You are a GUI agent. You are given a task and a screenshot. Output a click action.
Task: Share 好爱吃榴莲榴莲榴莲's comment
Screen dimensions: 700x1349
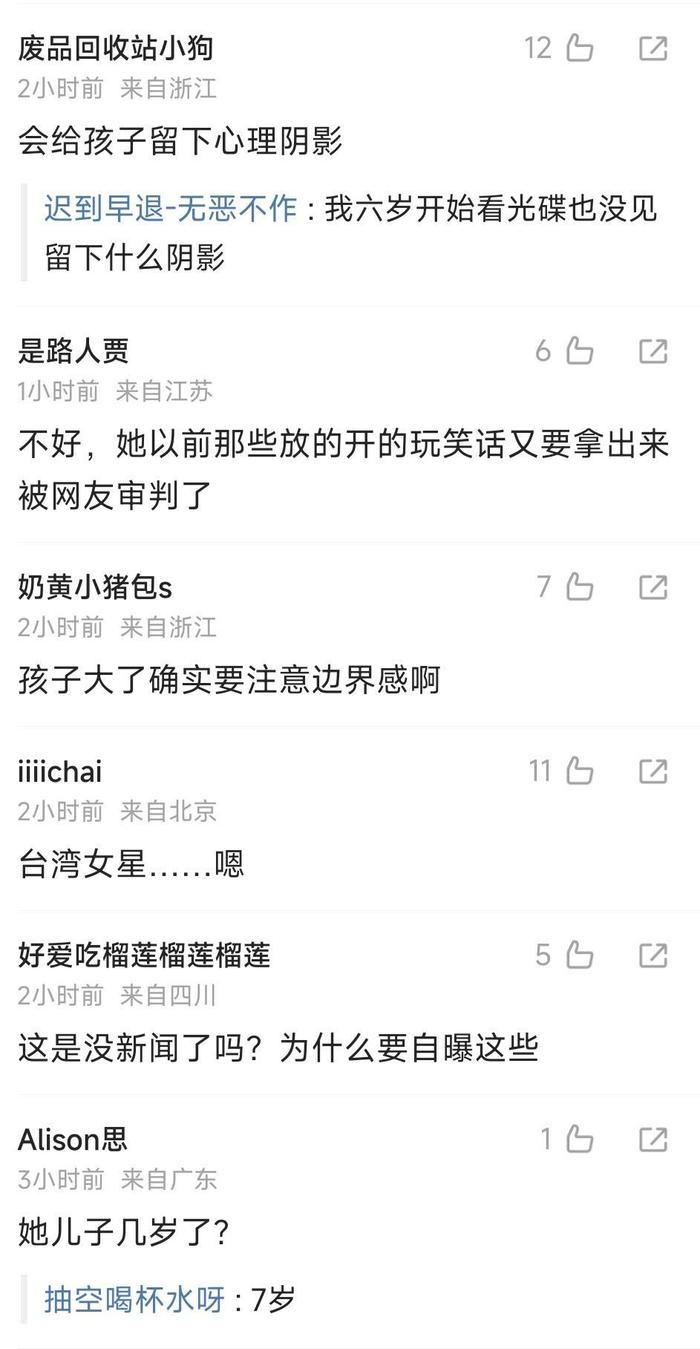point(653,955)
